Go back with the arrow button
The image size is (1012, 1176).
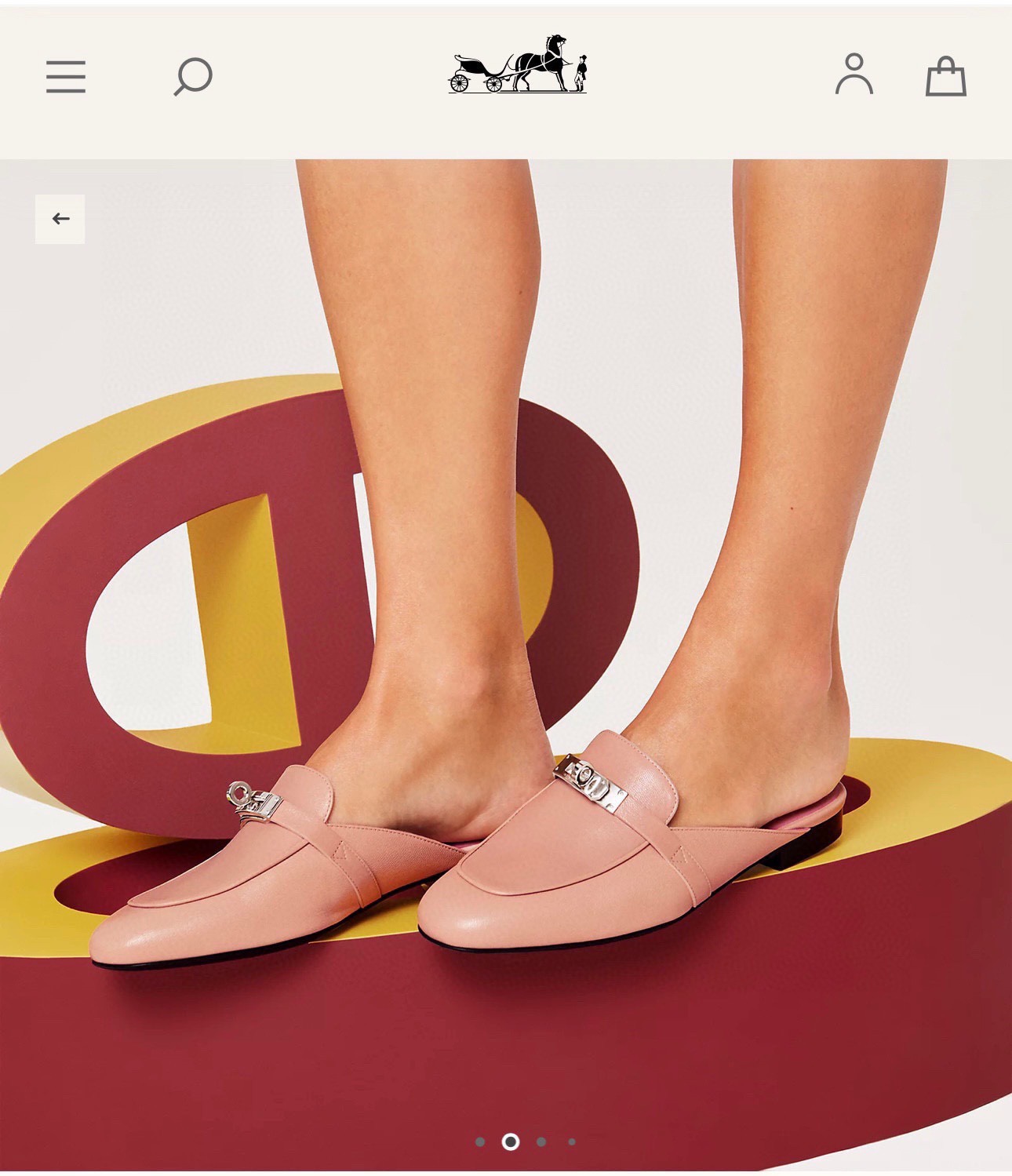tap(60, 219)
